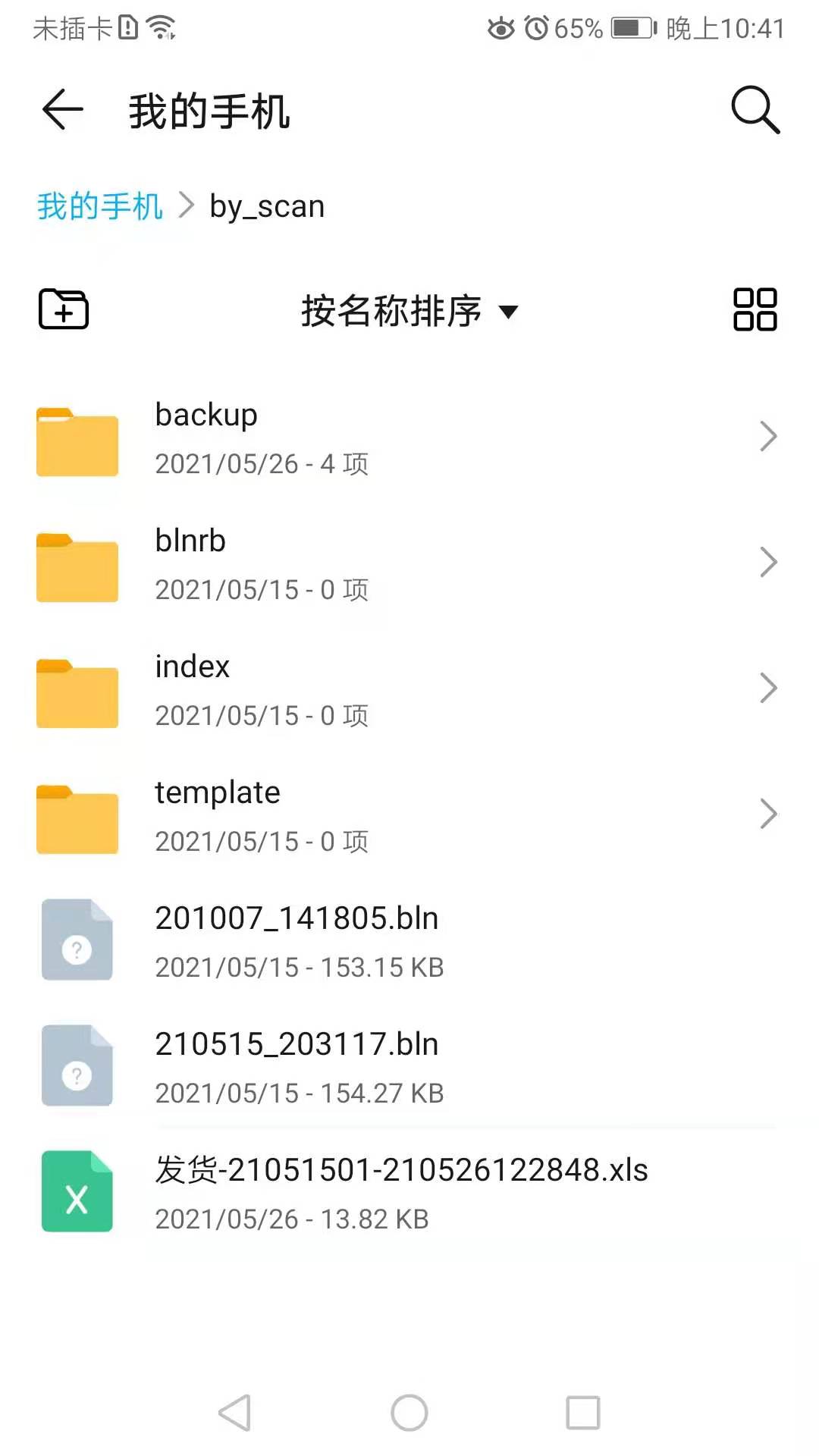Open the backup folder
The width and height of the screenshot is (819, 1456).
coord(409,438)
